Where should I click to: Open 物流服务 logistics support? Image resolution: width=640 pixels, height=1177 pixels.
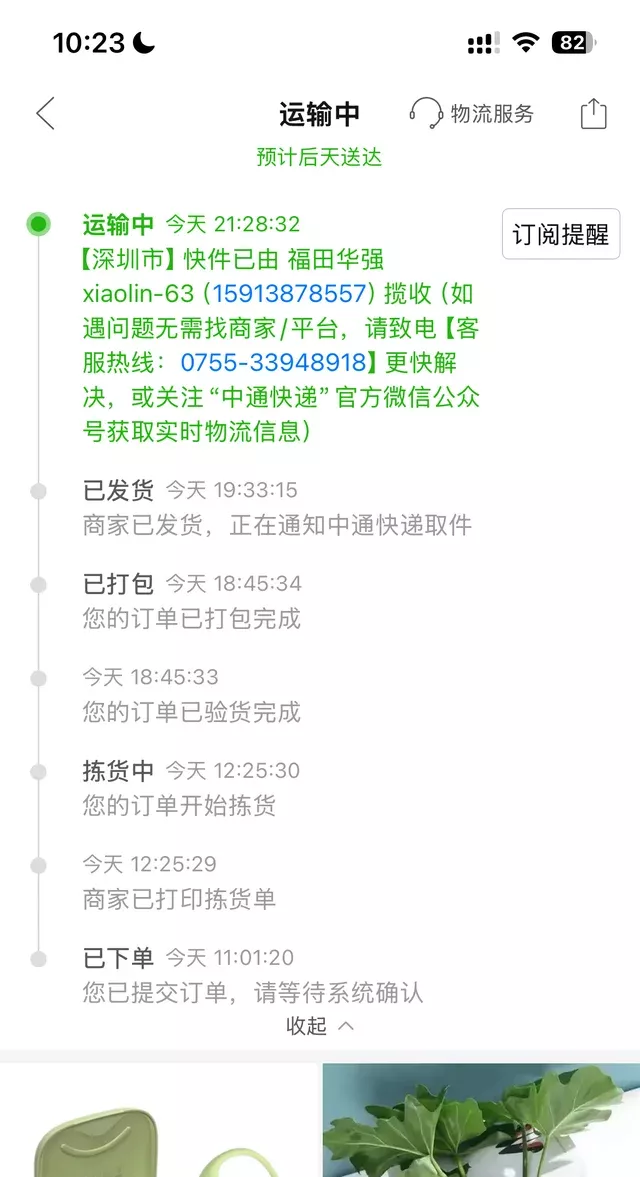(472, 114)
